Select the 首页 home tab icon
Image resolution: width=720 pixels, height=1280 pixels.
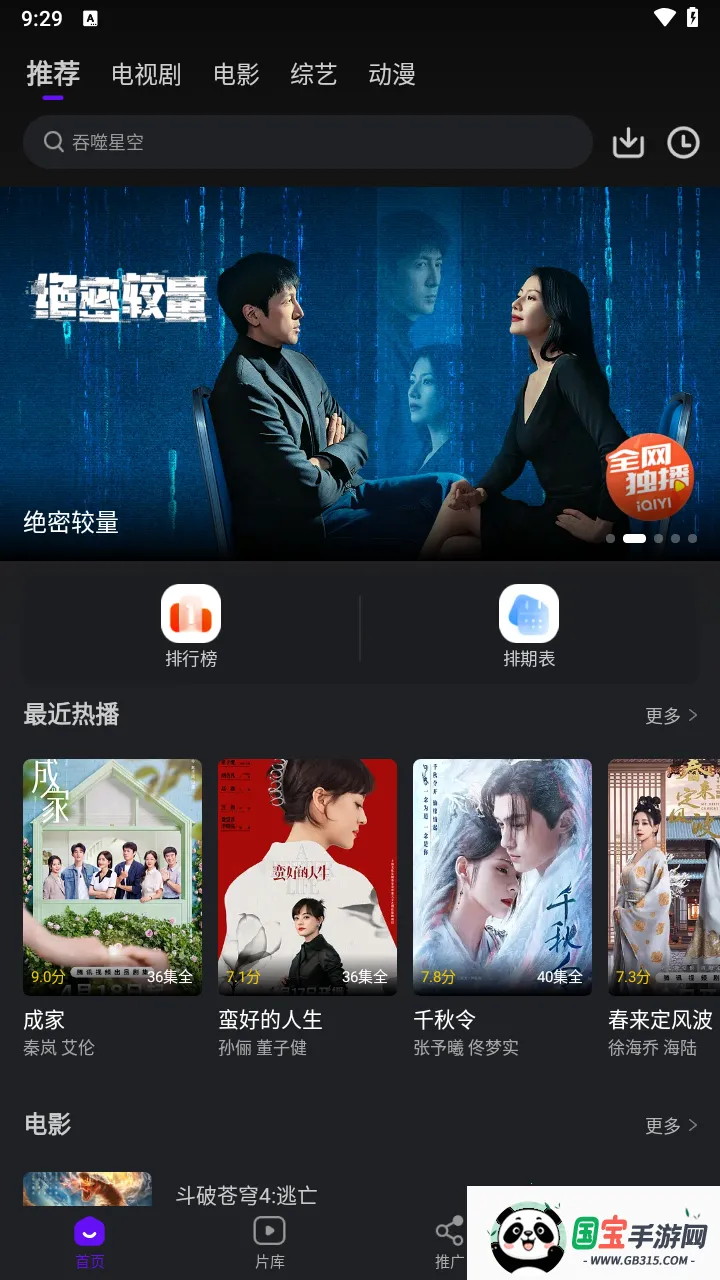point(88,1232)
